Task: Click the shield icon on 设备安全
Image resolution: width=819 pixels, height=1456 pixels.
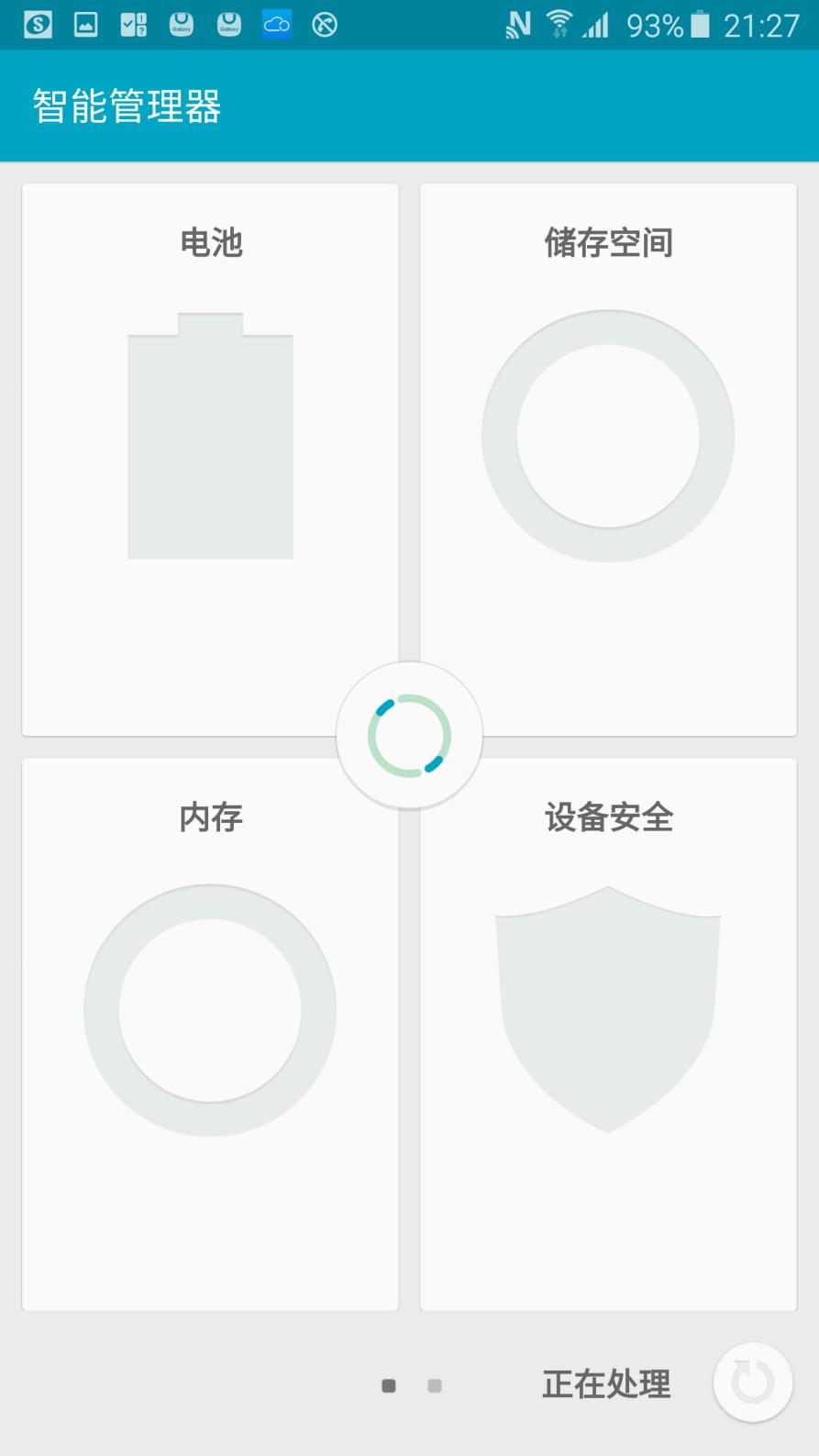Action: [608, 1009]
